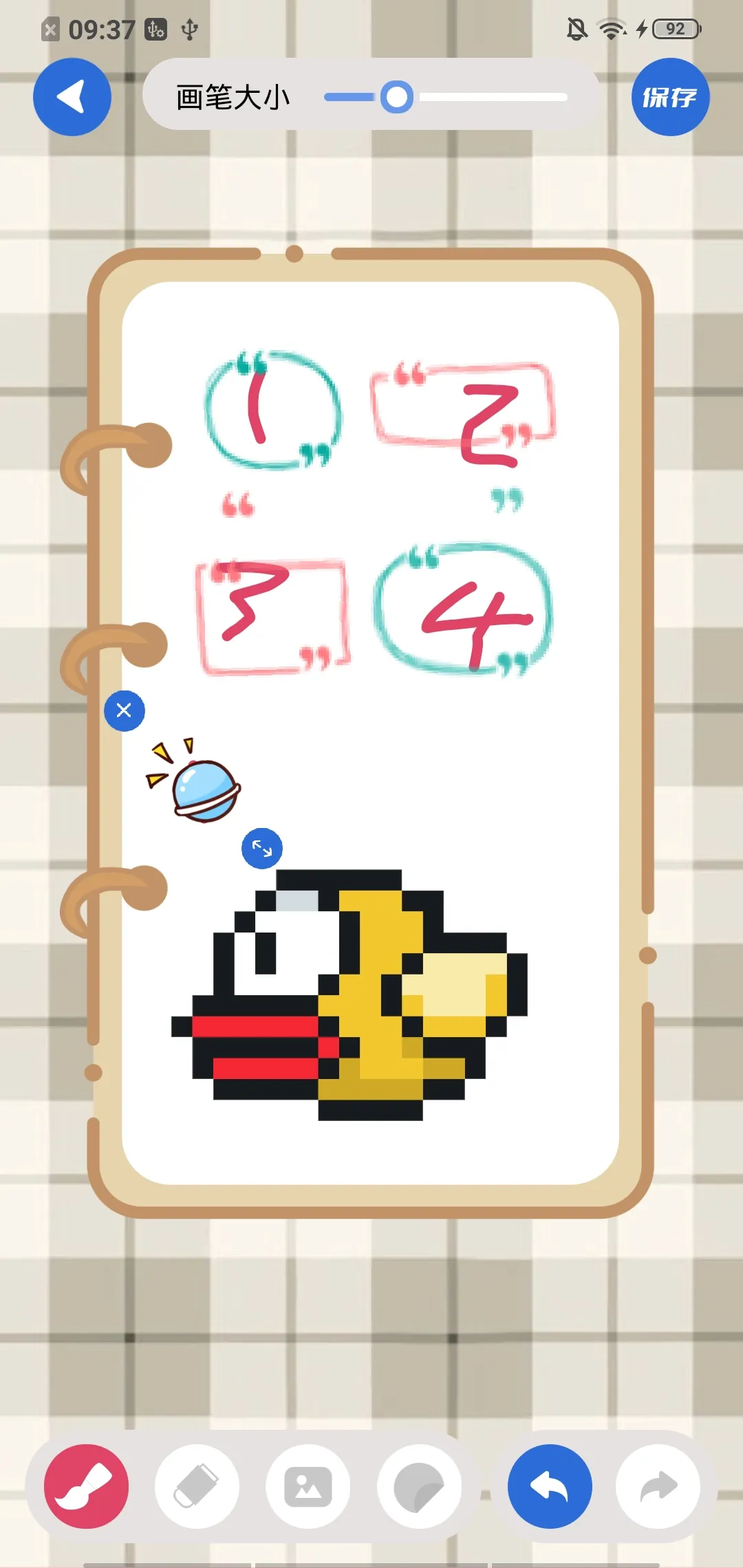743x1568 pixels.
Task: Go back using the blue arrow button
Action: point(72,97)
